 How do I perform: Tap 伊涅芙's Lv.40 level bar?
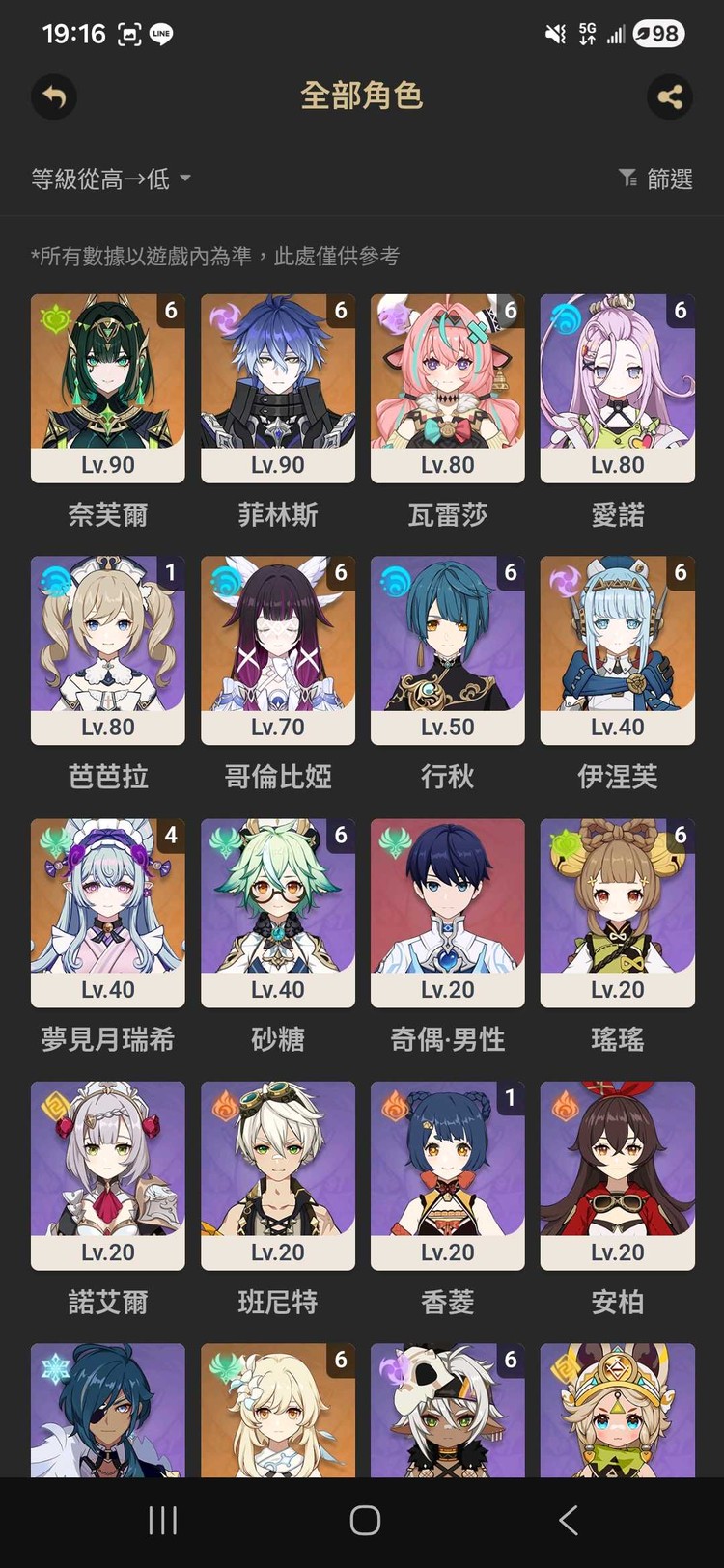point(617,727)
